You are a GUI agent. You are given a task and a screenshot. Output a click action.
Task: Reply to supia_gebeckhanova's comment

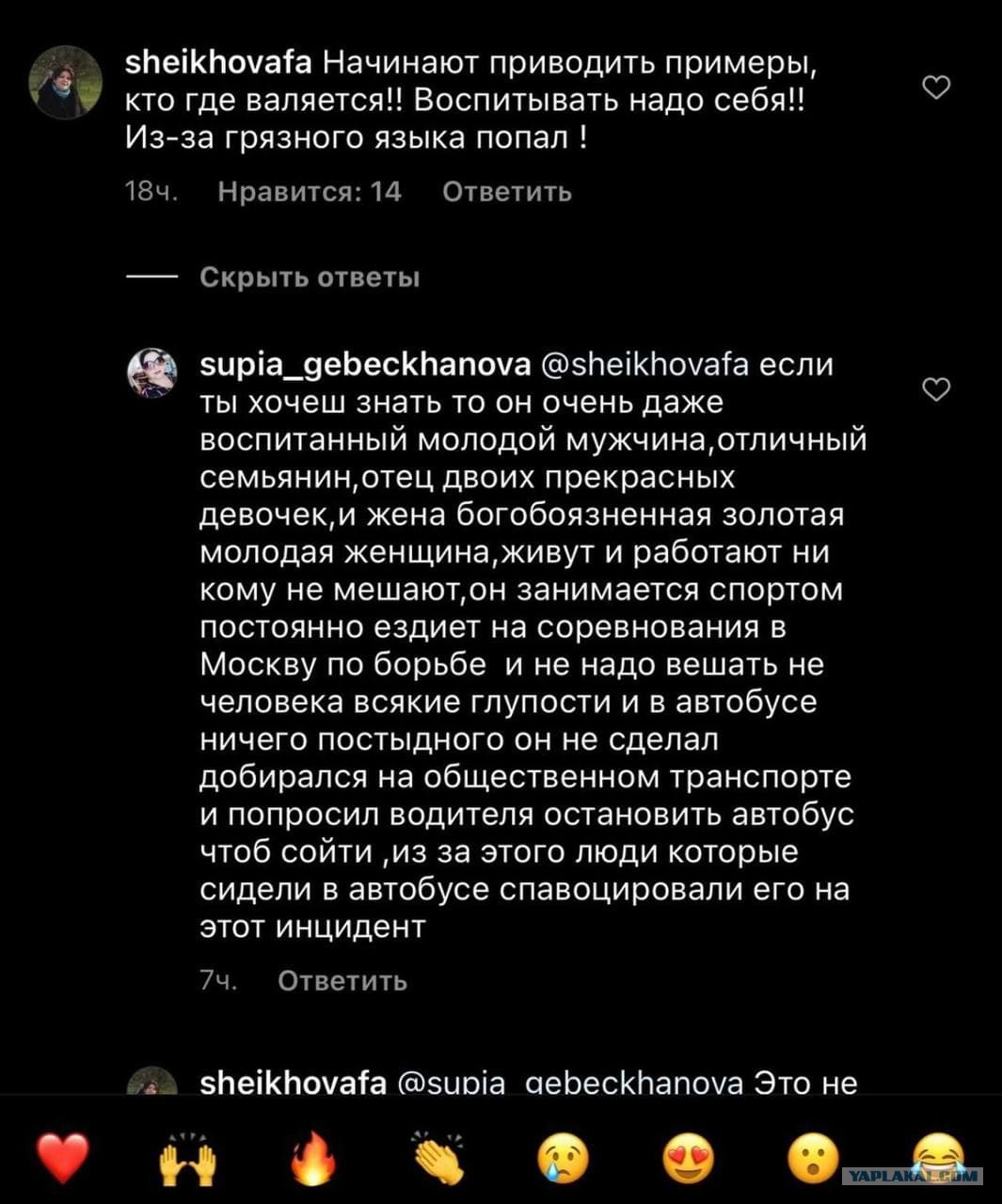pyautogui.click(x=342, y=981)
